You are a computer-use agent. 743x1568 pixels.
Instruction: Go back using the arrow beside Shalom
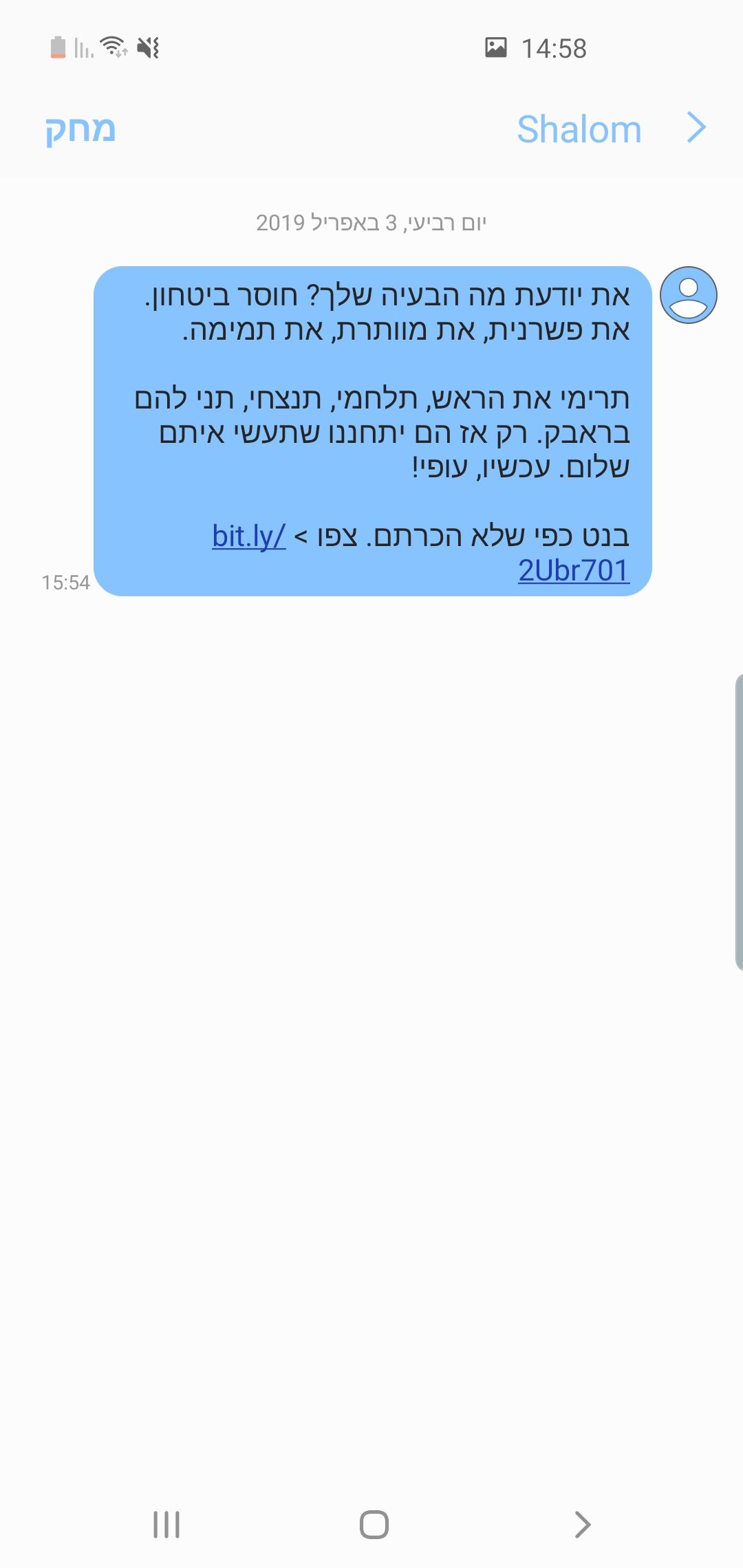pyautogui.click(x=696, y=128)
